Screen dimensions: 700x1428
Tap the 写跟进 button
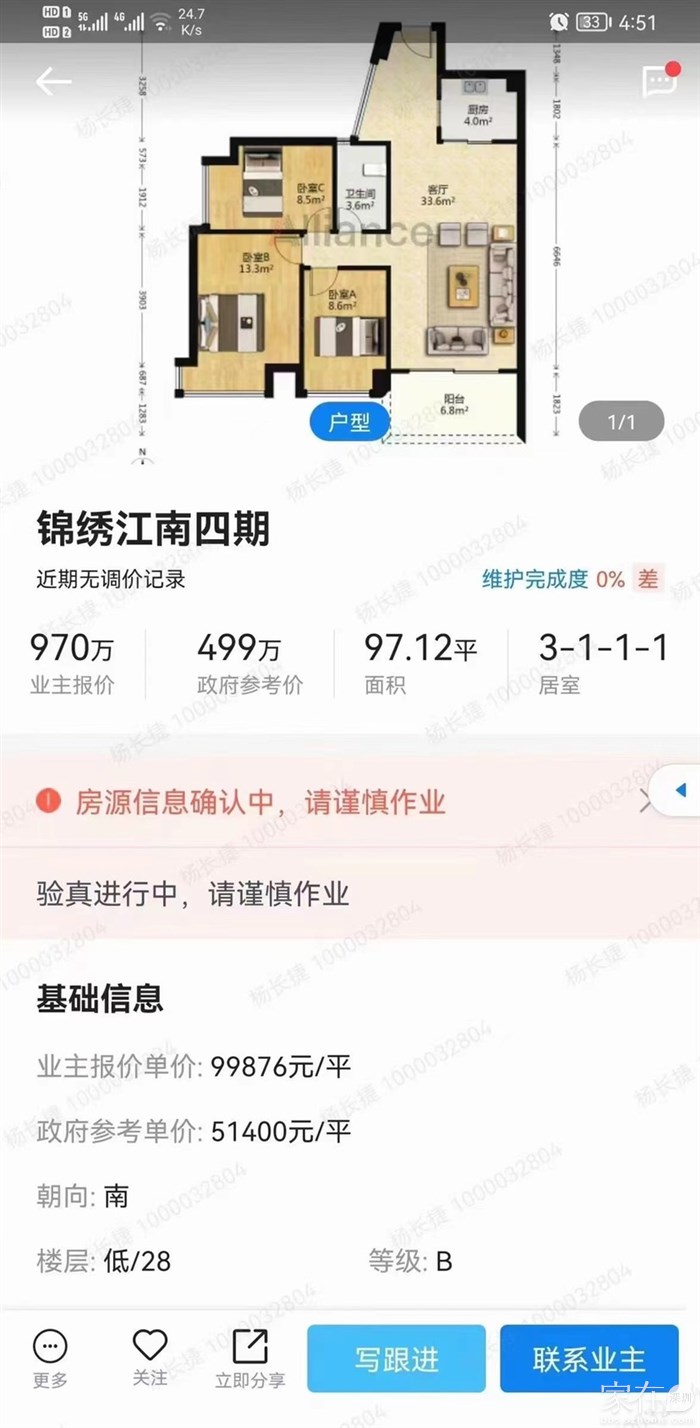396,1359
